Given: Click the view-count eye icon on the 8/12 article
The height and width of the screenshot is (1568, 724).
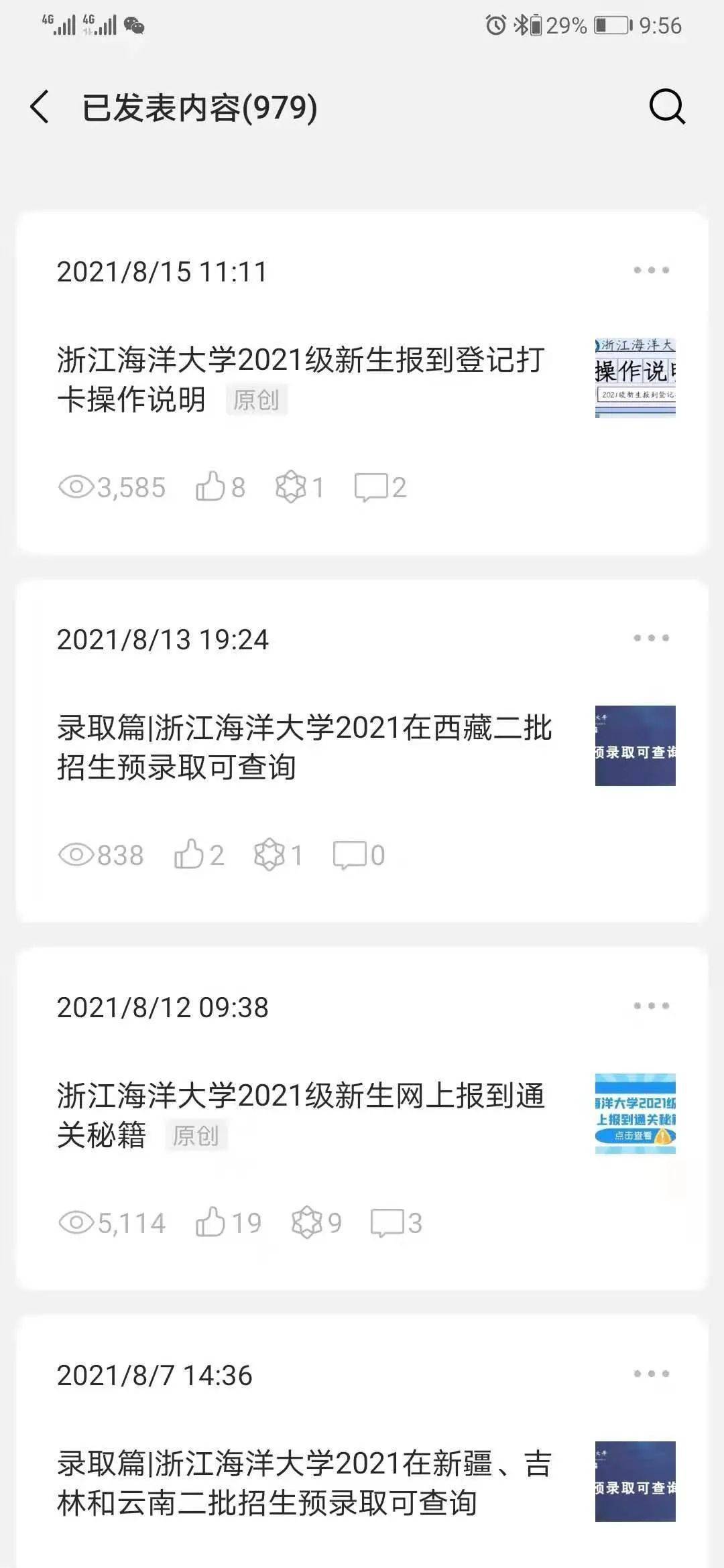Looking at the screenshot, I should (x=78, y=1224).
